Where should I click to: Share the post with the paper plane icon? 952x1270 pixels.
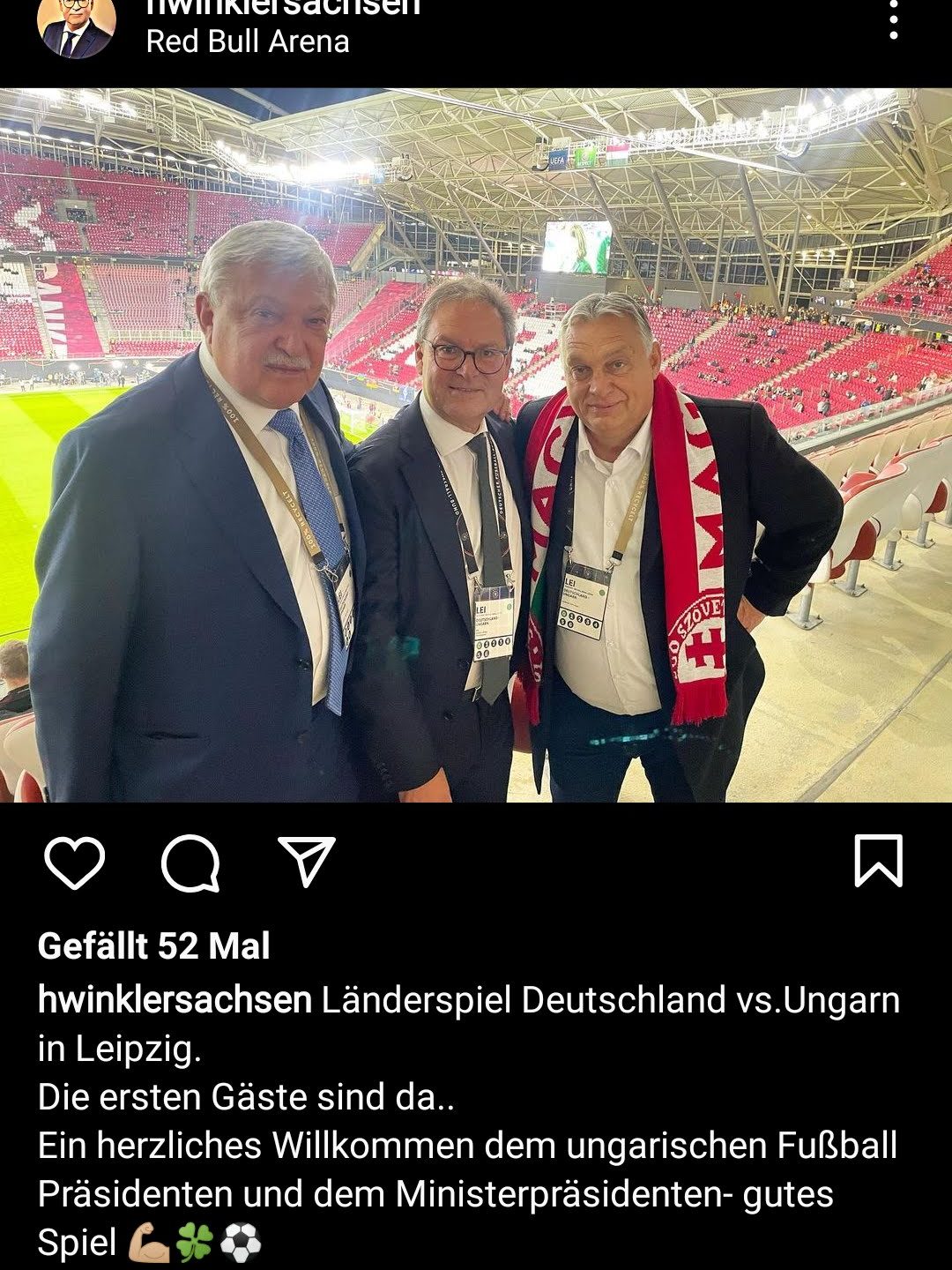[x=307, y=862]
